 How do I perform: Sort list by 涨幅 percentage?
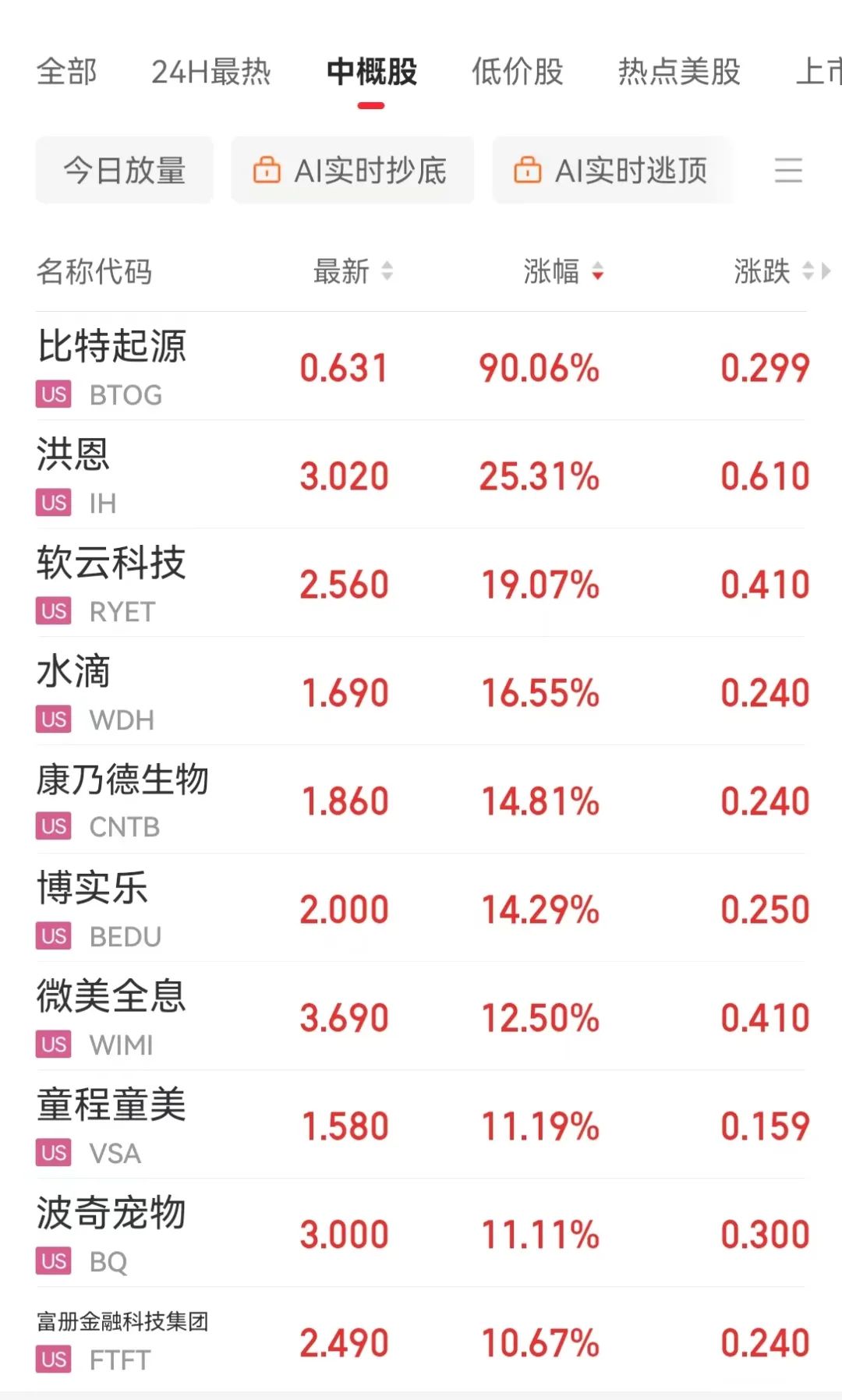563,271
